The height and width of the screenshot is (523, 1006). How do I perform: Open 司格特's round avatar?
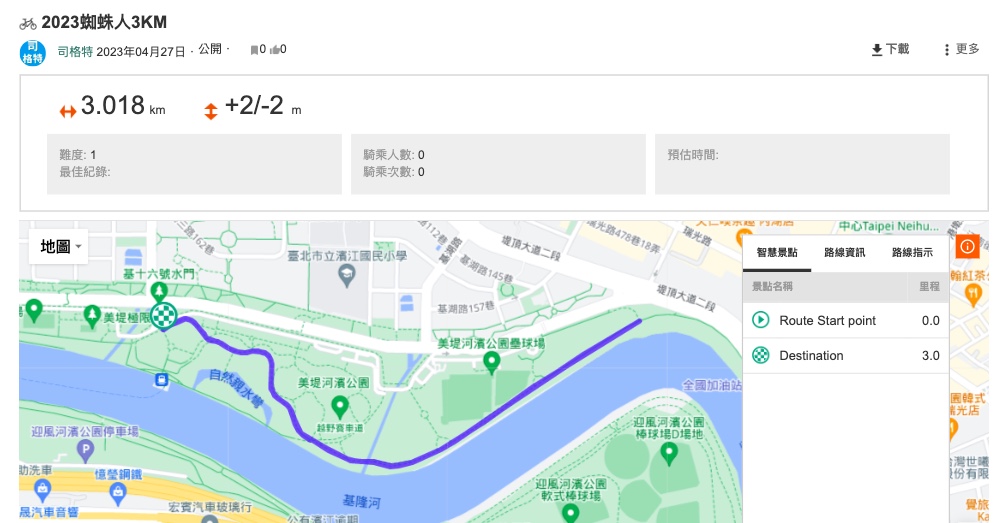(x=33, y=53)
